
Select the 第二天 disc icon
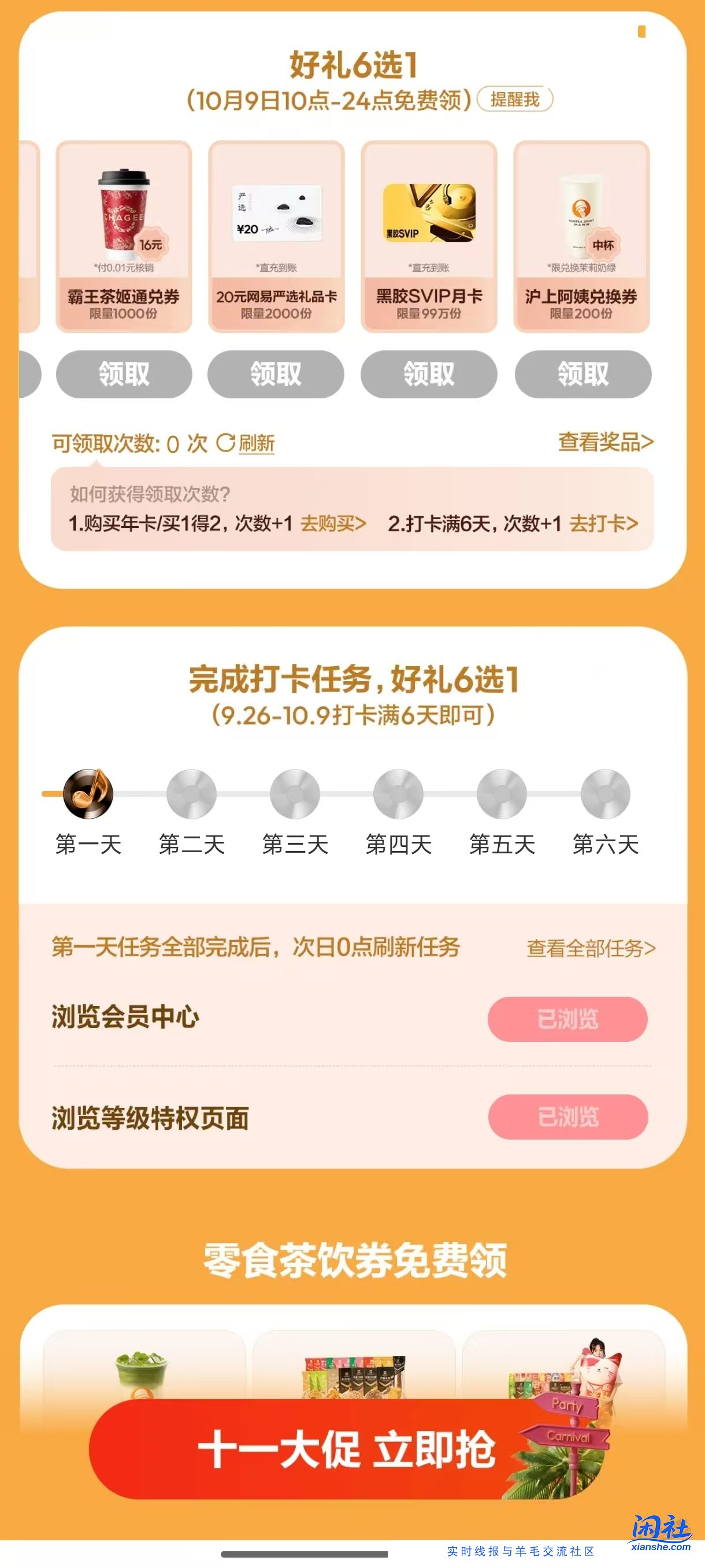[x=192, y=794]
